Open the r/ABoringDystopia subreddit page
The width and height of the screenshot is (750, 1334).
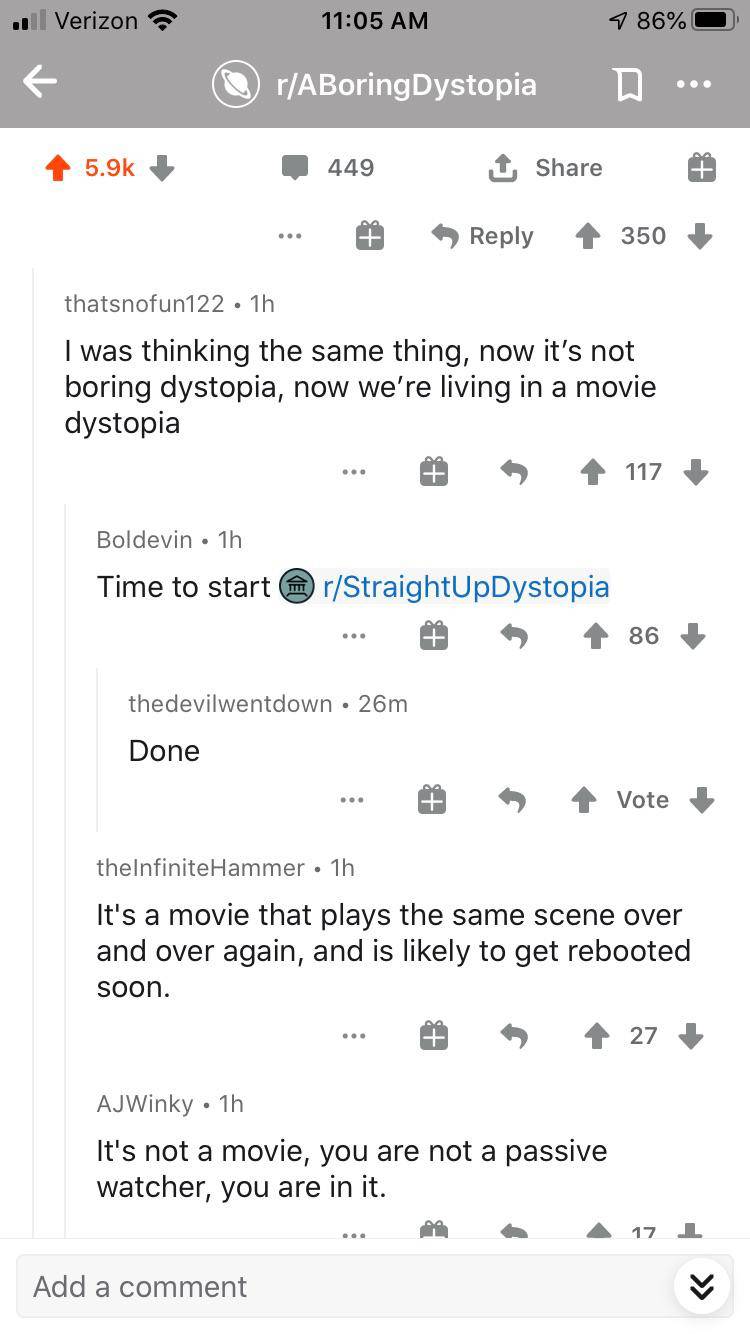(x=406, y=84)
